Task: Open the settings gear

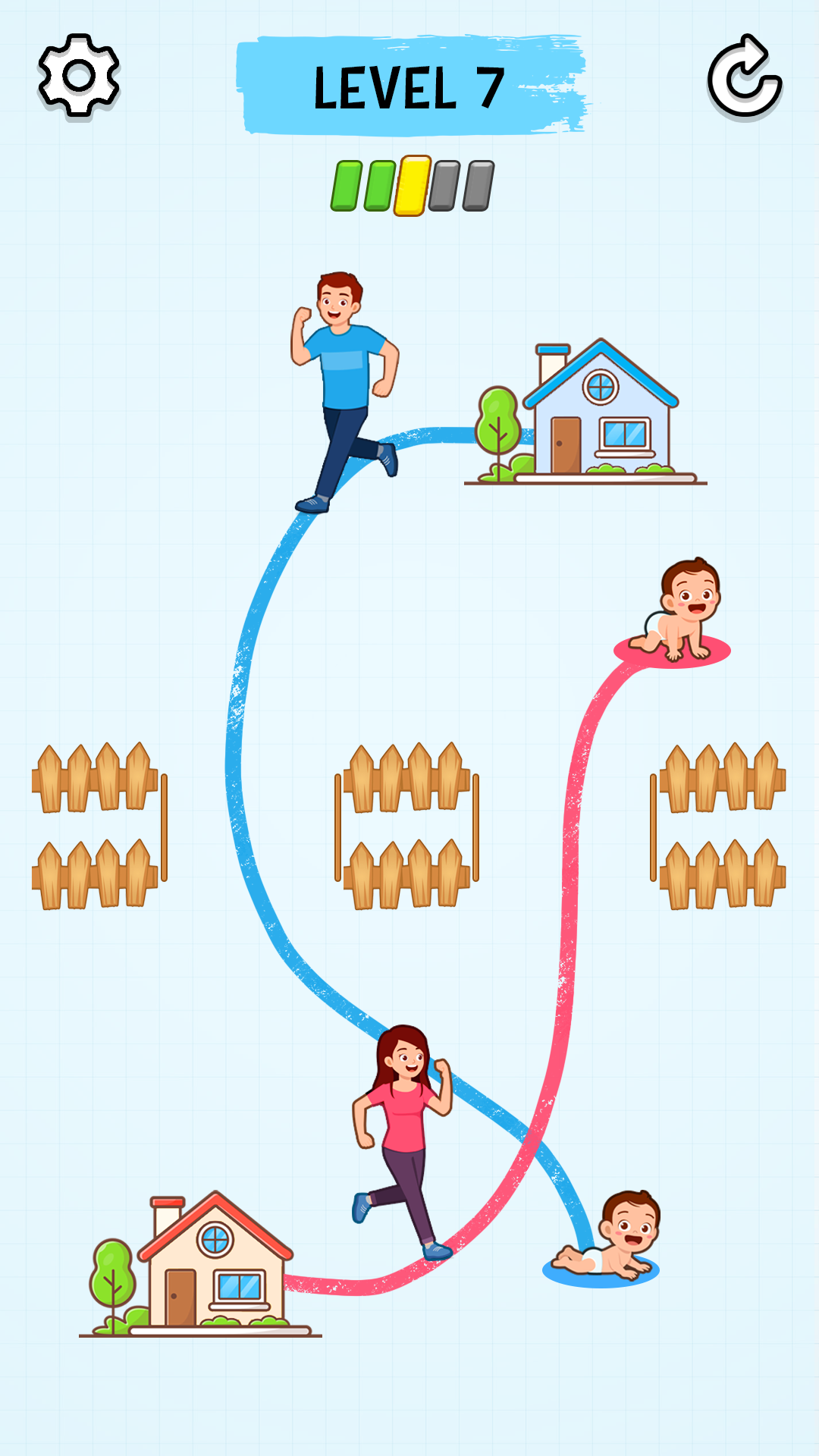Action: coord(79,75)
